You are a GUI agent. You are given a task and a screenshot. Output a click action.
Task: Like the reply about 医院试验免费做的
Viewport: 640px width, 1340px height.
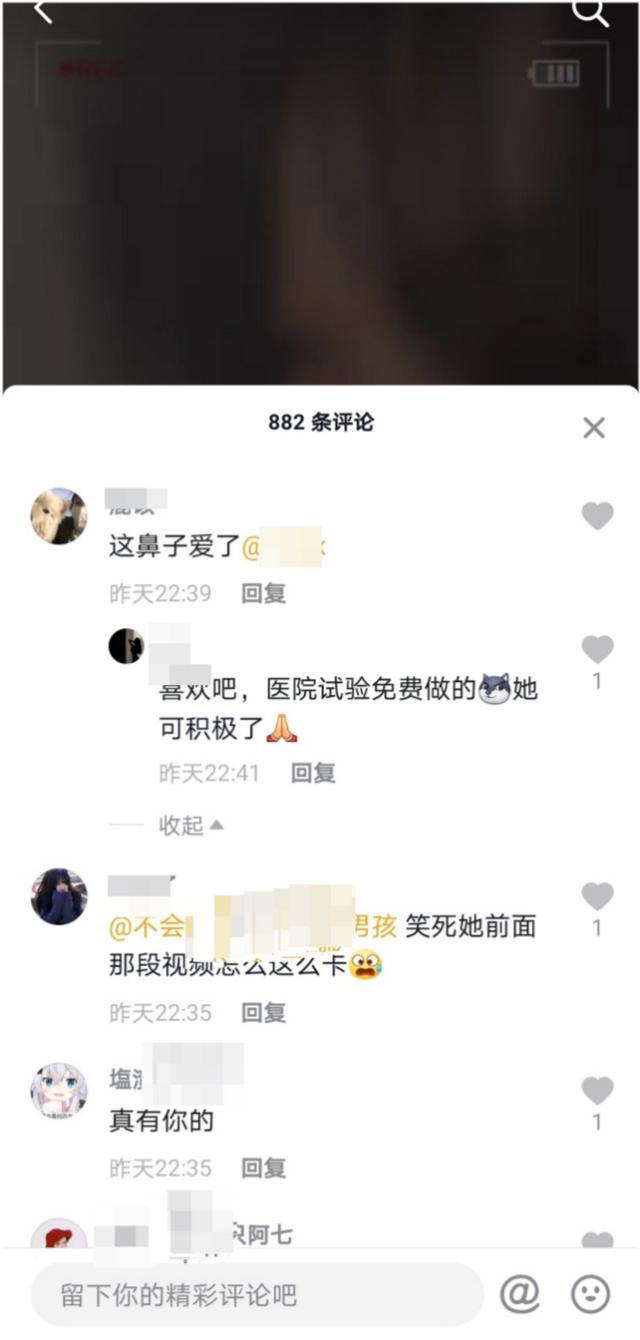pos(597,650)
